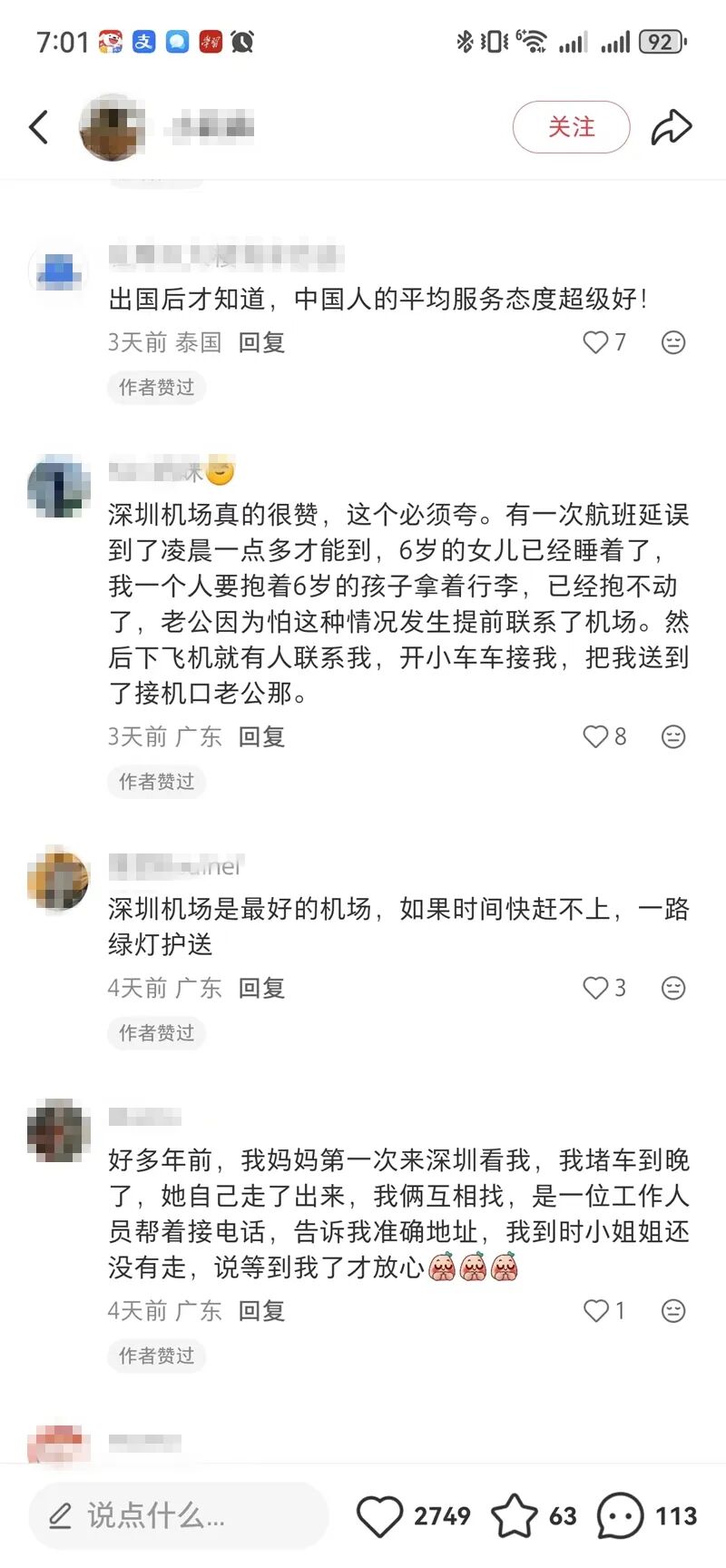Save the post with the star icon
This screenshot has width=726, height=1568.
click(x=514, y=1515)
